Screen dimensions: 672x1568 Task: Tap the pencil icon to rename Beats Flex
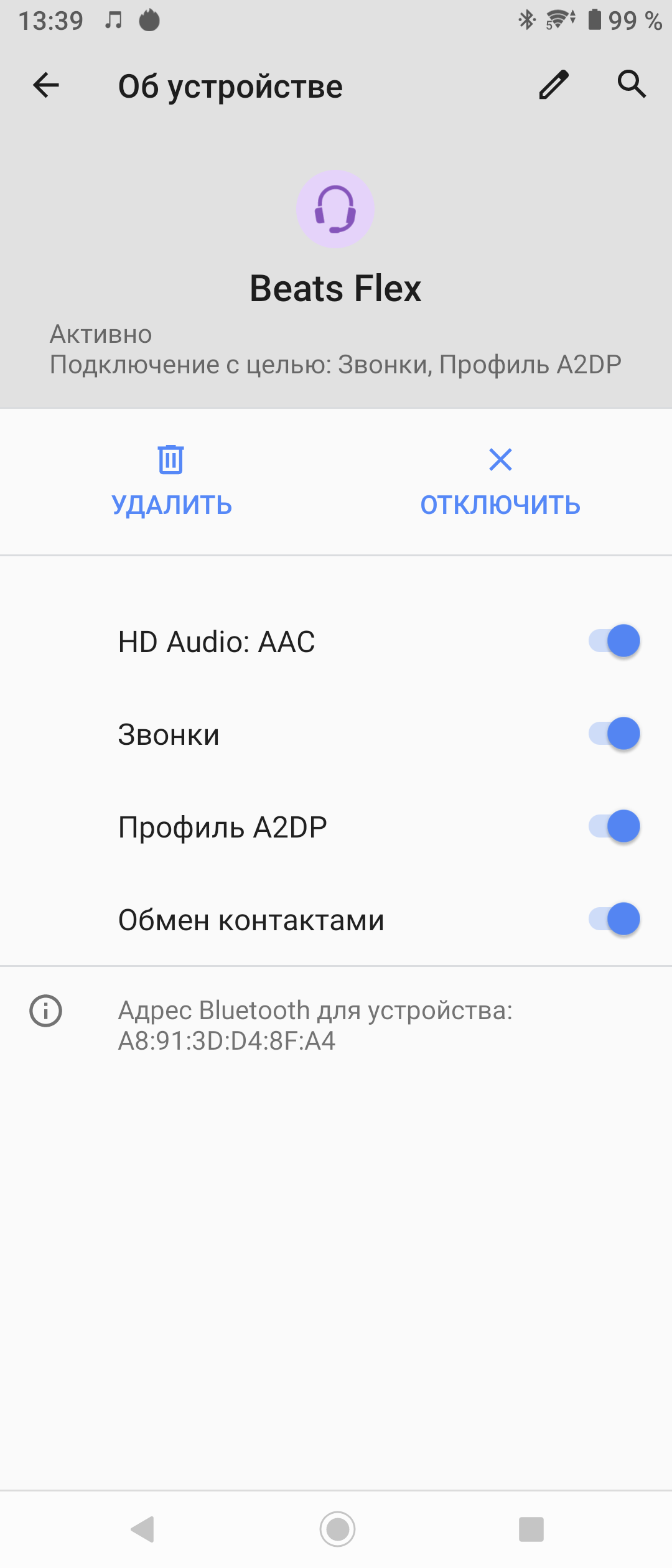[x=554, y=85]
